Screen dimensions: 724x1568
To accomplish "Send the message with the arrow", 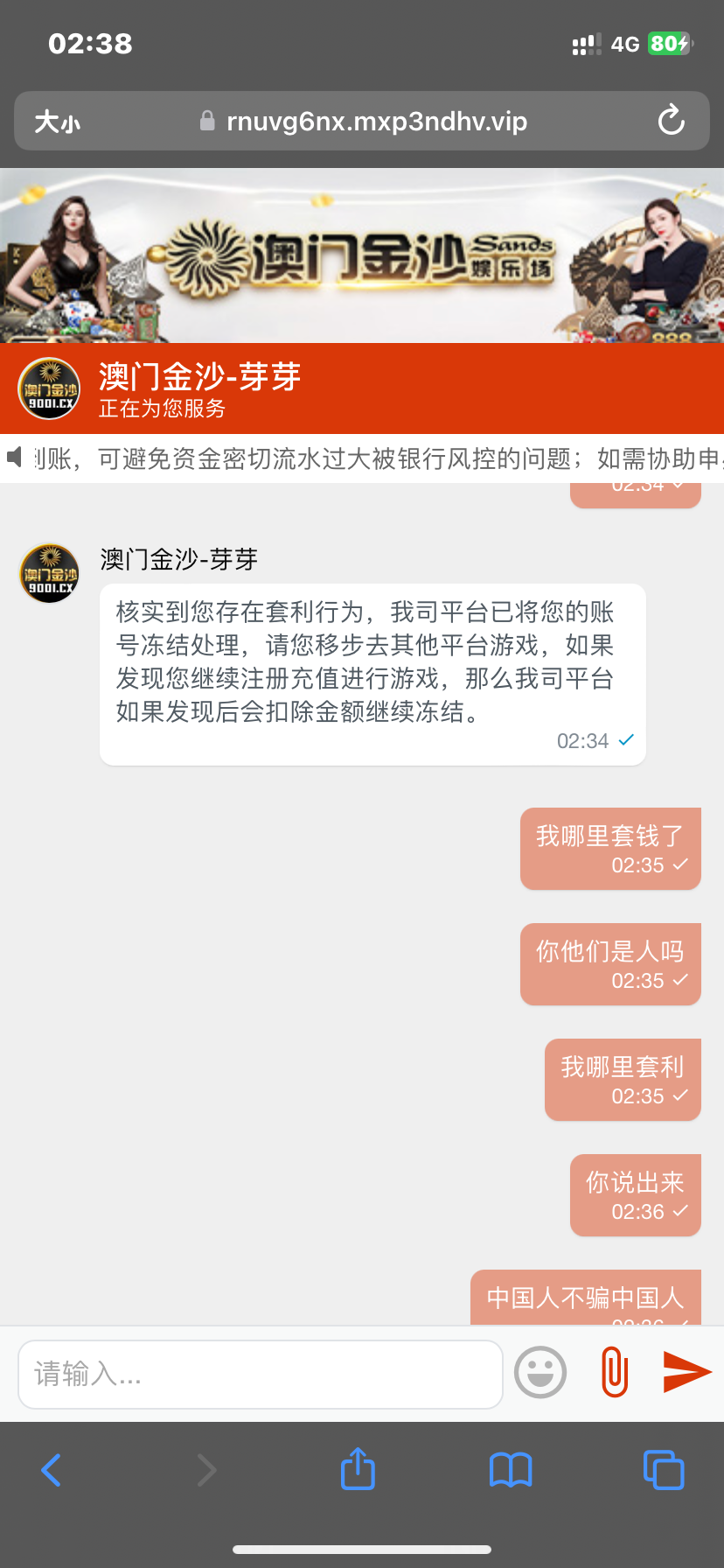I will [x=686, y=1371].
